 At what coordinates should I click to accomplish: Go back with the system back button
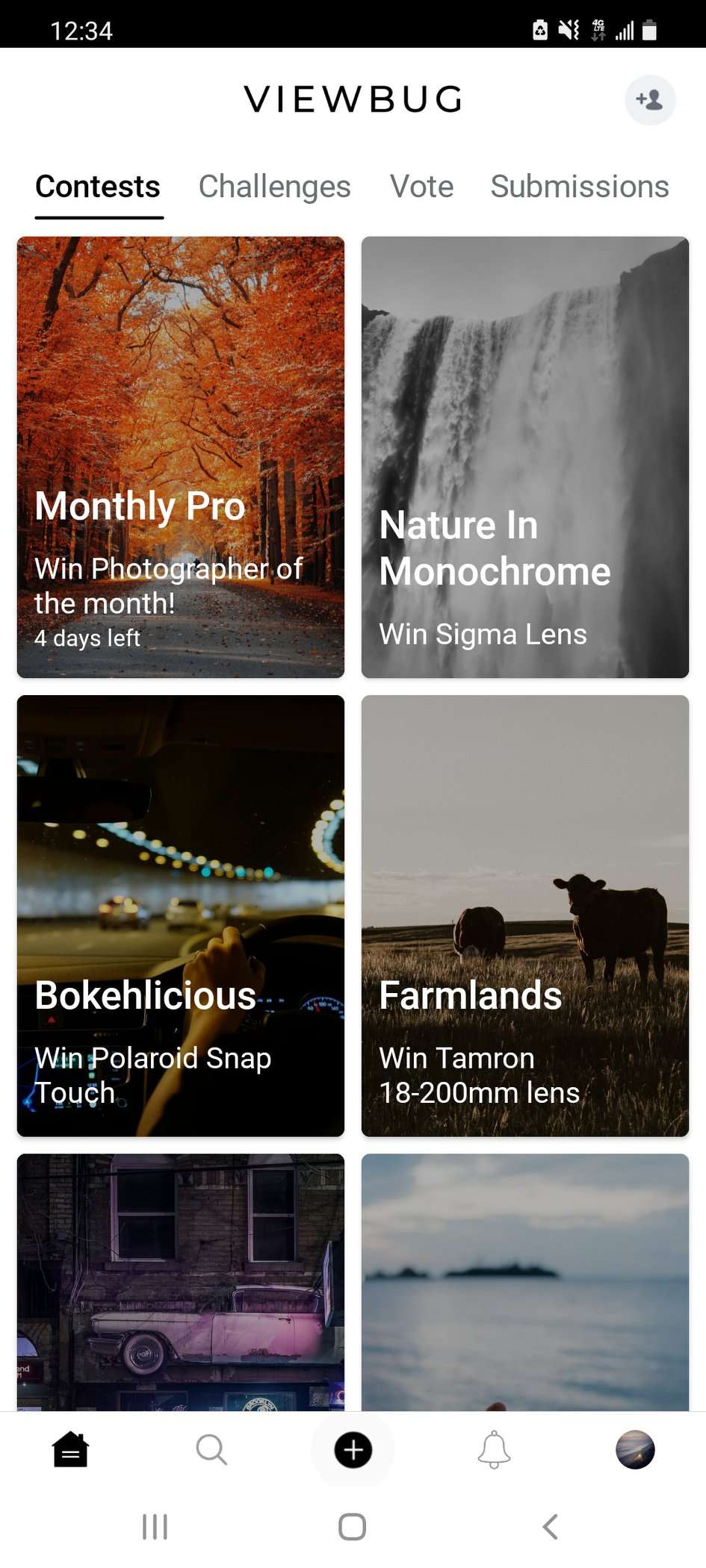pos(551,1527)
